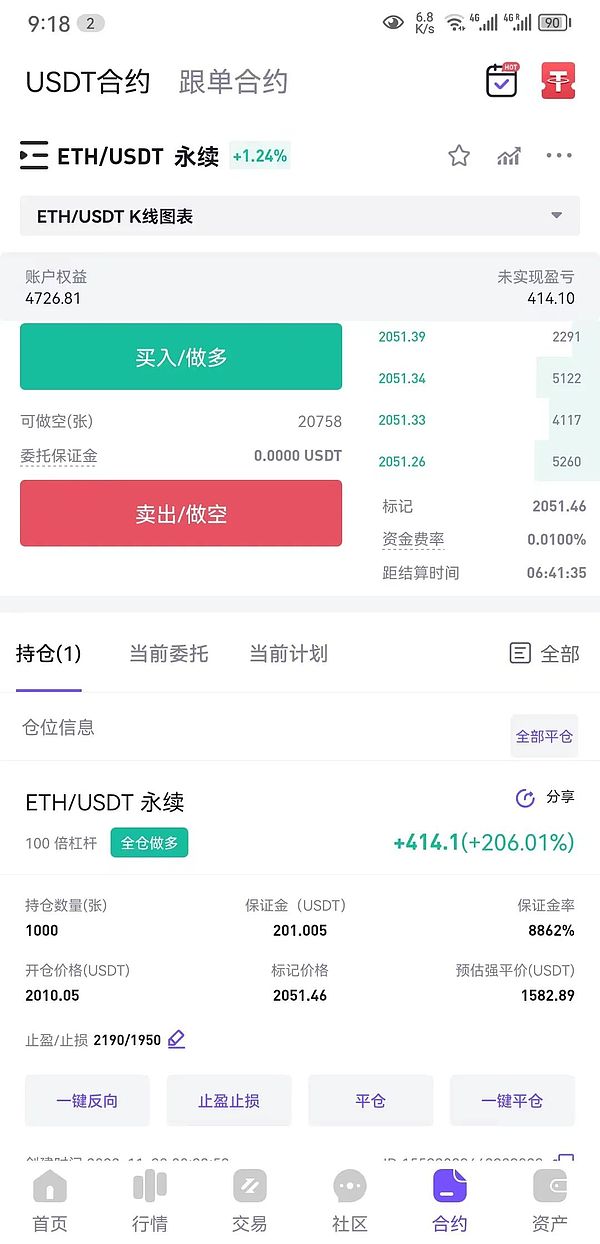This screenshot has height=1244, width=600.
Task: Tap the 卖出/做空 button
Action: coord(181,514)
